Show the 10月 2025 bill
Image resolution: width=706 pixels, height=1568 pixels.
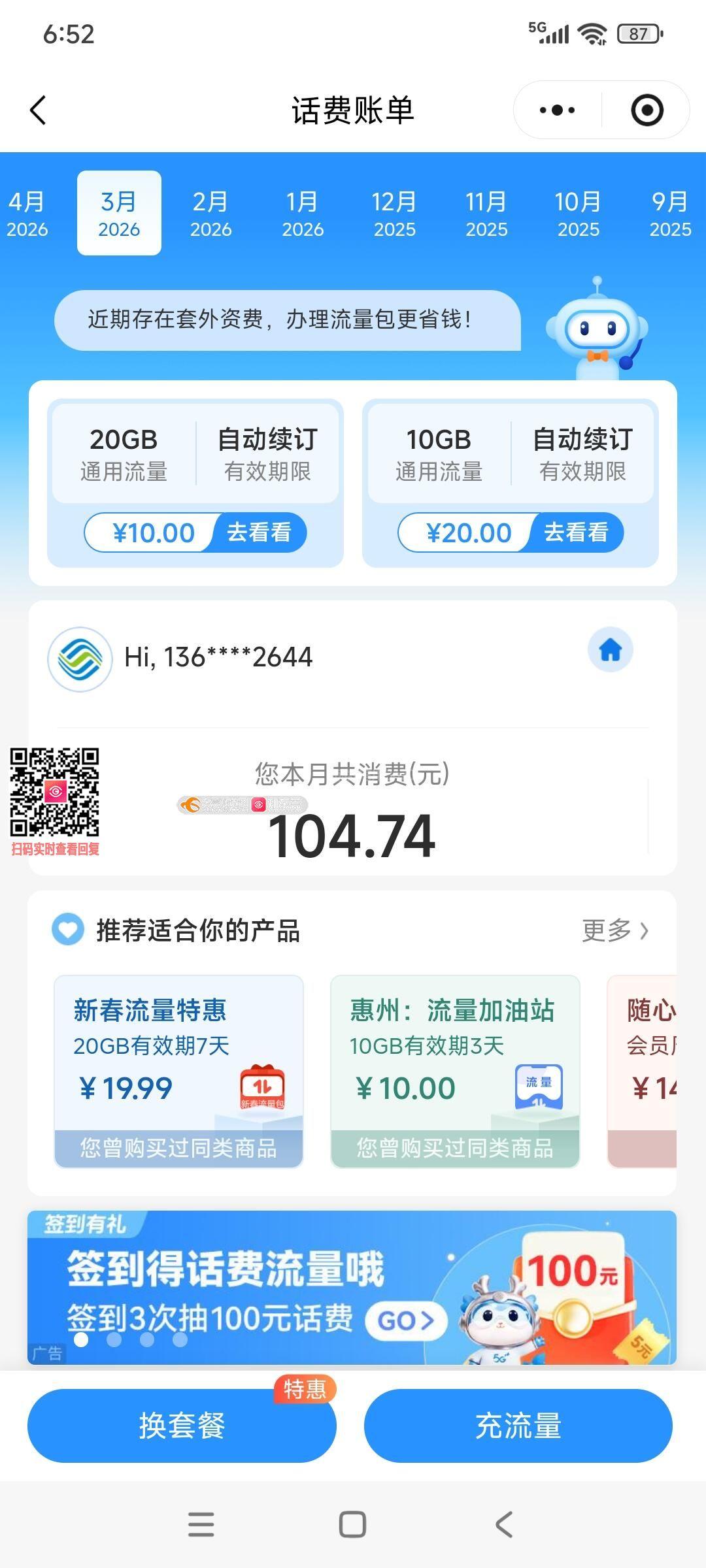pos(578,214)
